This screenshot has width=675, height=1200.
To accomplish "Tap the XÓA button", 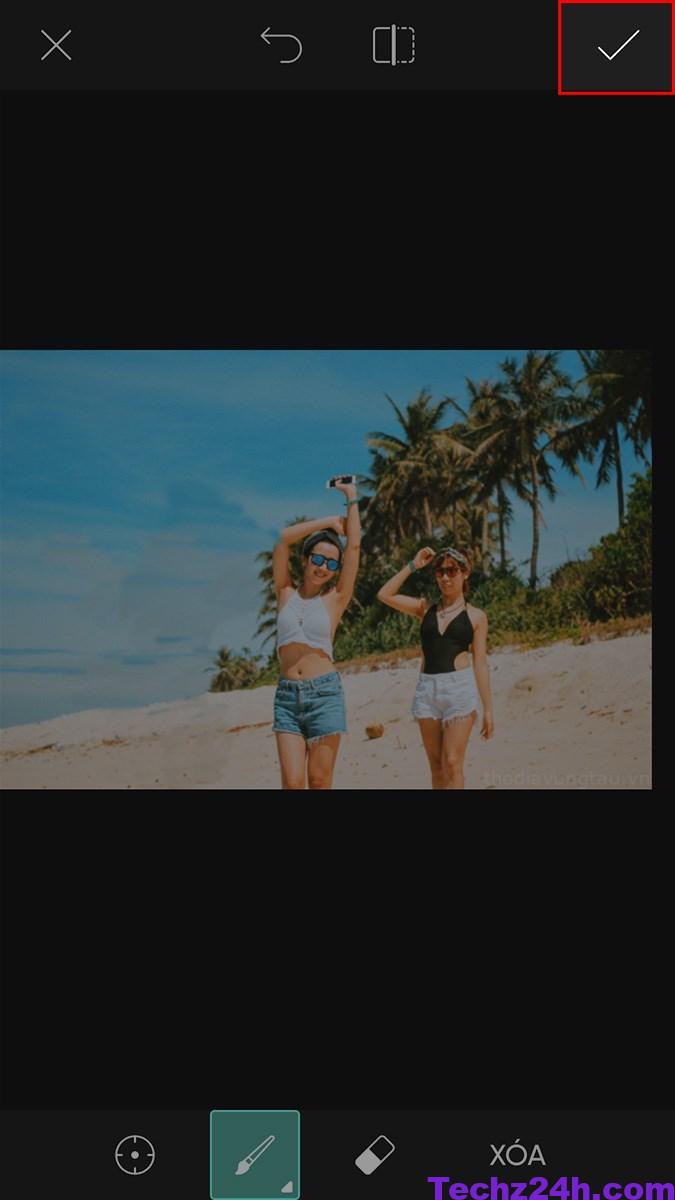I will [517, 1155].
